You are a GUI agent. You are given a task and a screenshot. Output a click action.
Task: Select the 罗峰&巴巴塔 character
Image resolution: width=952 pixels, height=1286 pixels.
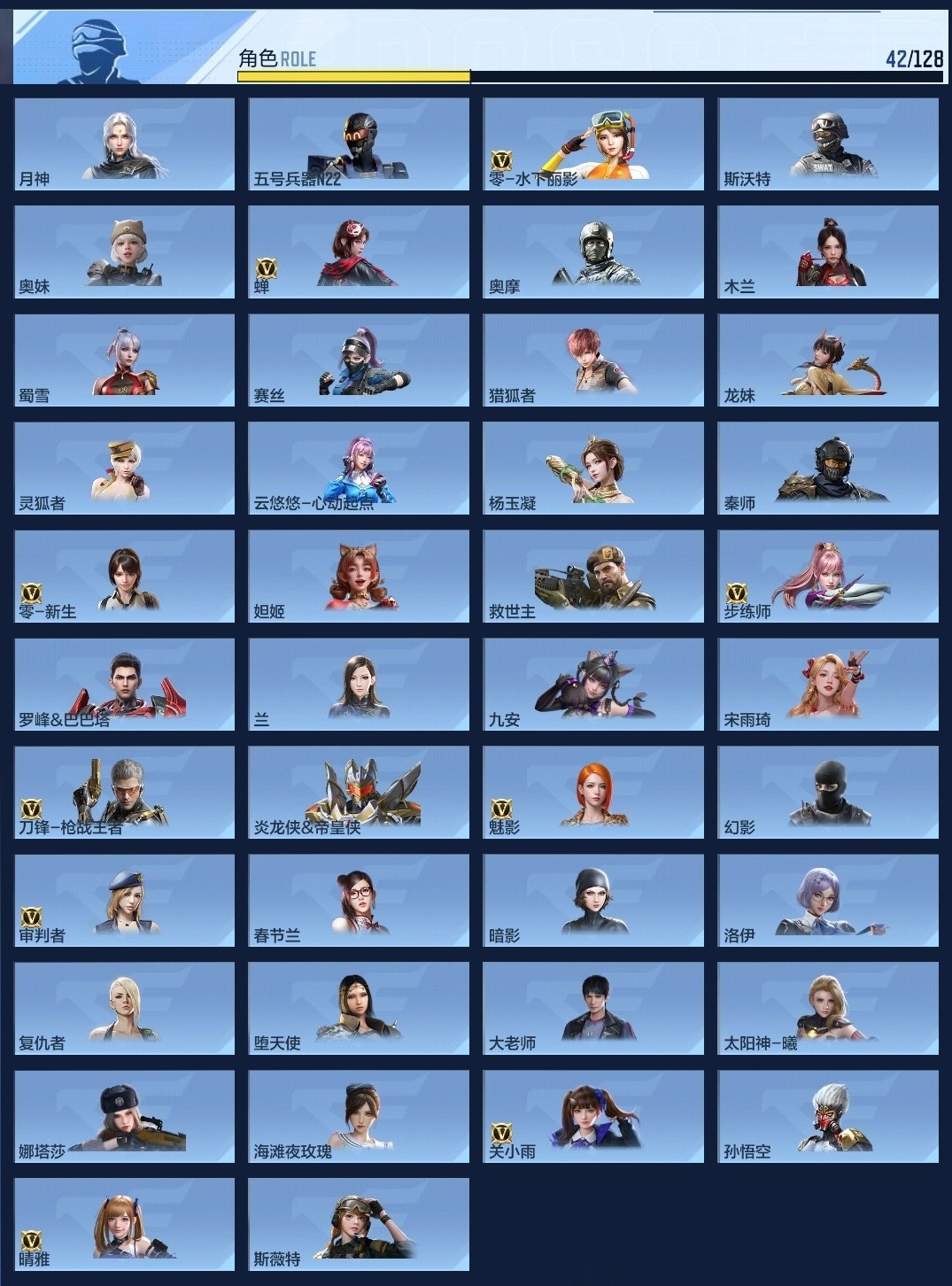124,684
